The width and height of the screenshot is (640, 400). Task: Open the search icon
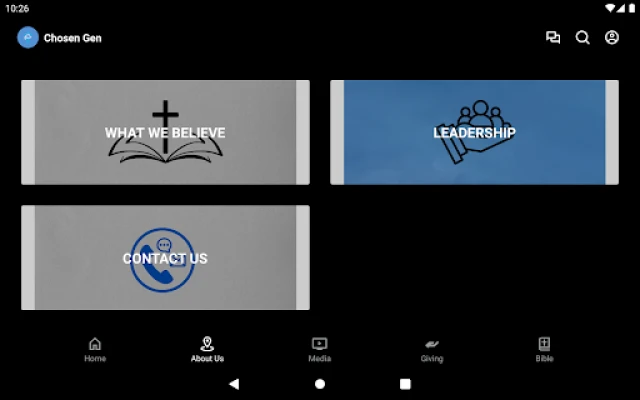point(582,38)
